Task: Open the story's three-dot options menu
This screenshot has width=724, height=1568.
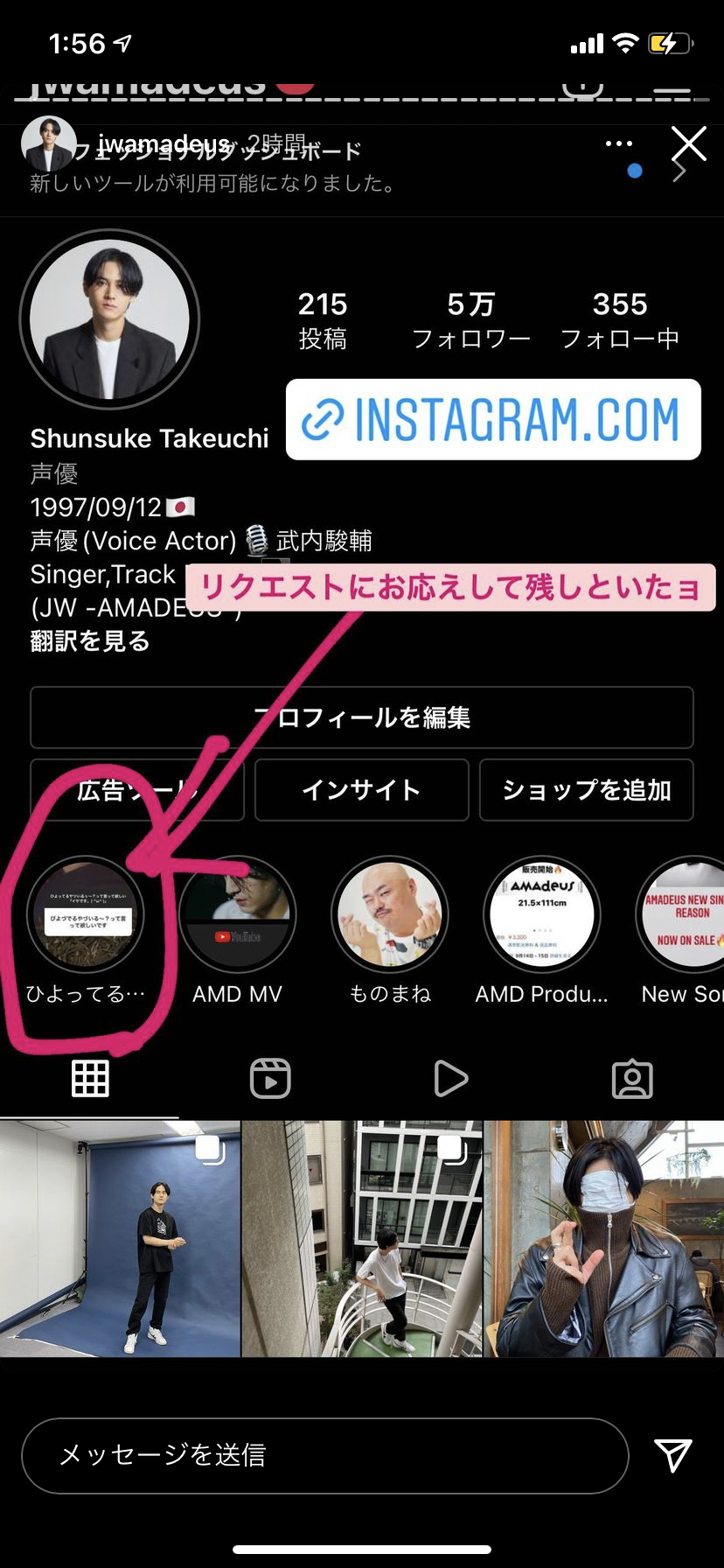Action: click(618, 143)
